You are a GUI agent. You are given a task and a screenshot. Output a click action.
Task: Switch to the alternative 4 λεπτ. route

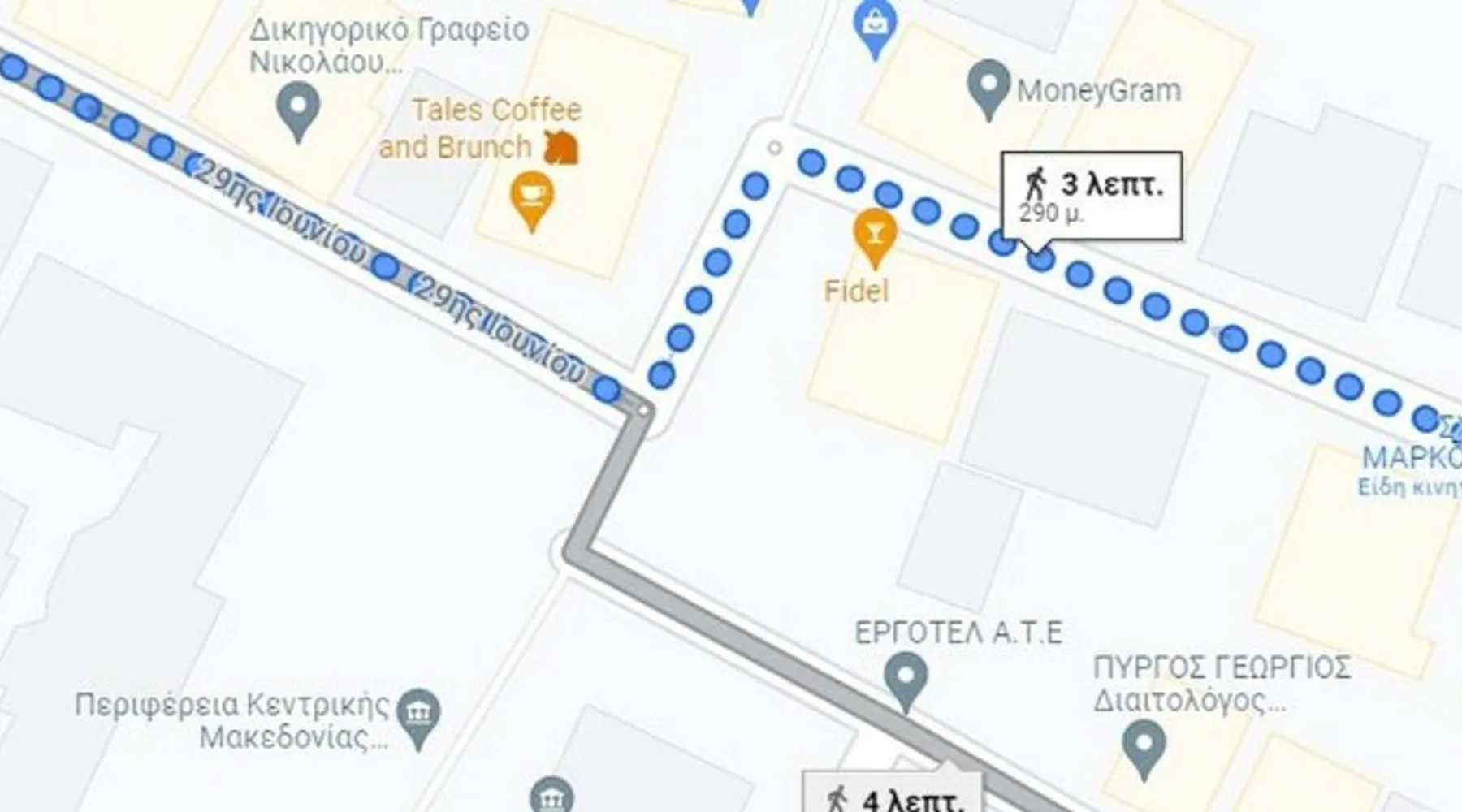[x=893, y=796]
